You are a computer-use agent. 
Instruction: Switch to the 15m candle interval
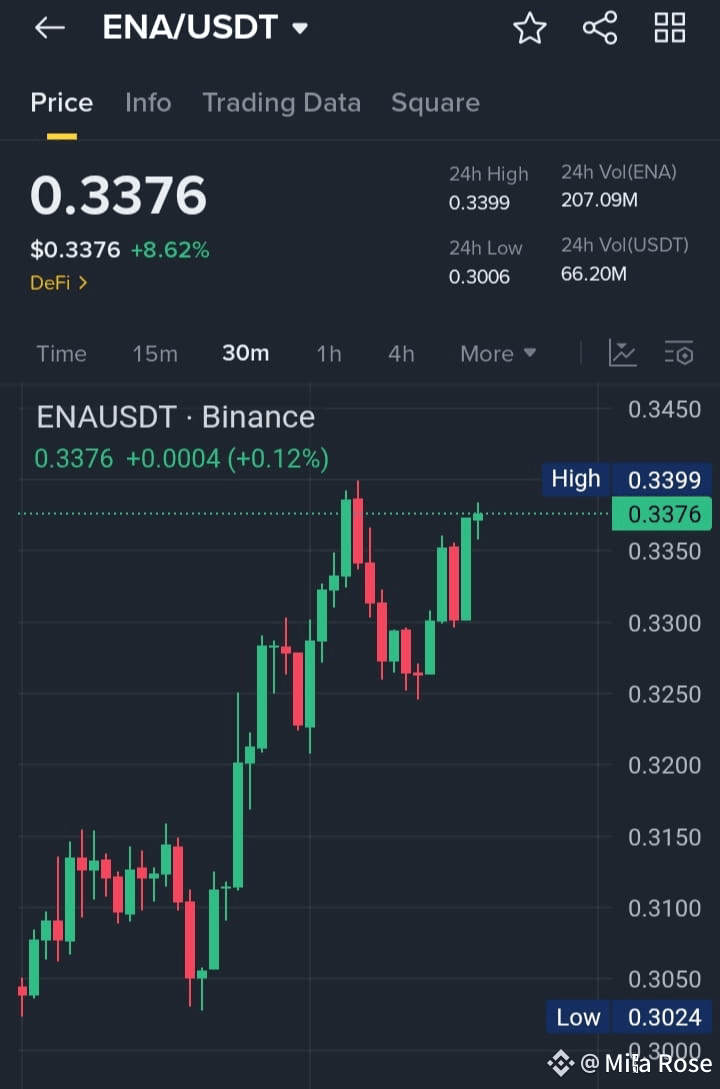154,353
